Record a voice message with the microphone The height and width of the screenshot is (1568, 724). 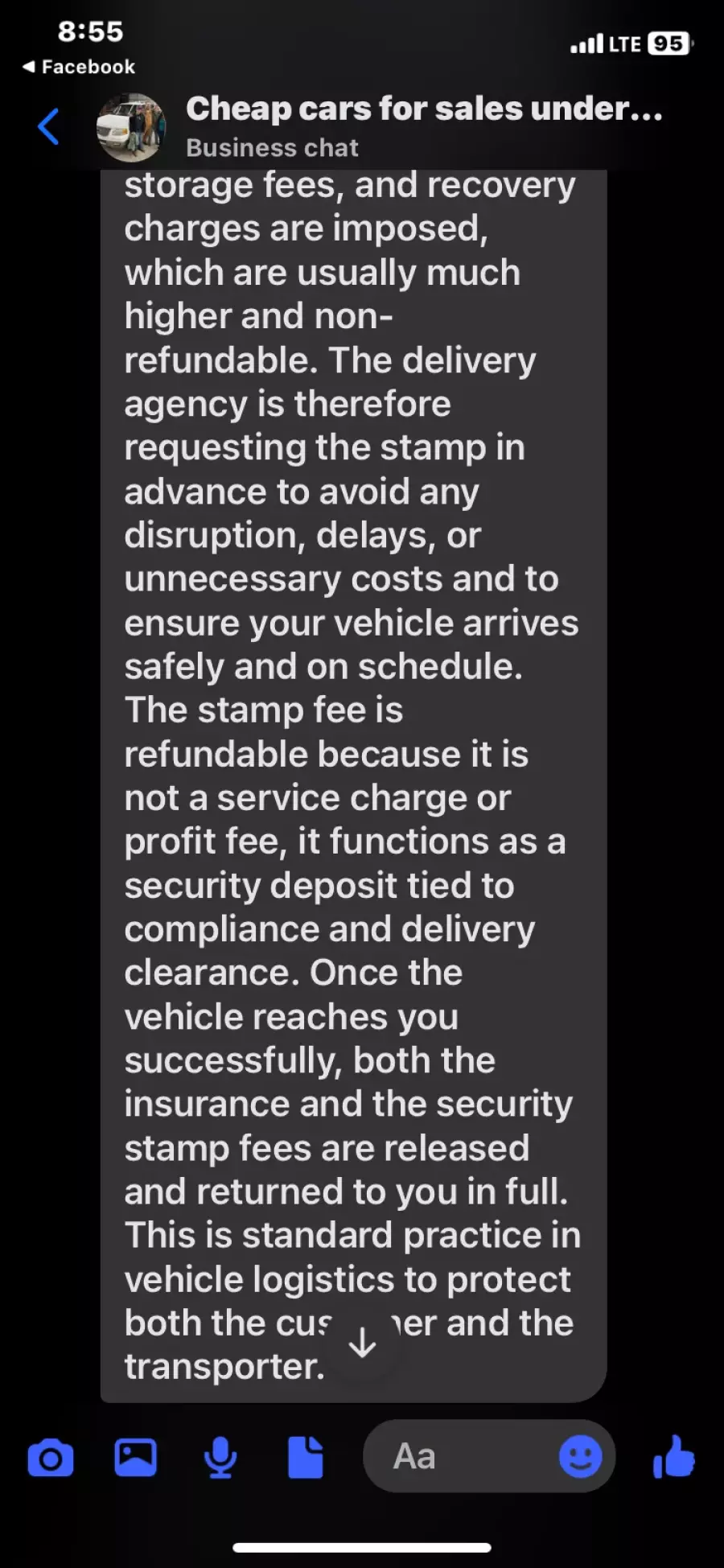[x=220, y=1458]
